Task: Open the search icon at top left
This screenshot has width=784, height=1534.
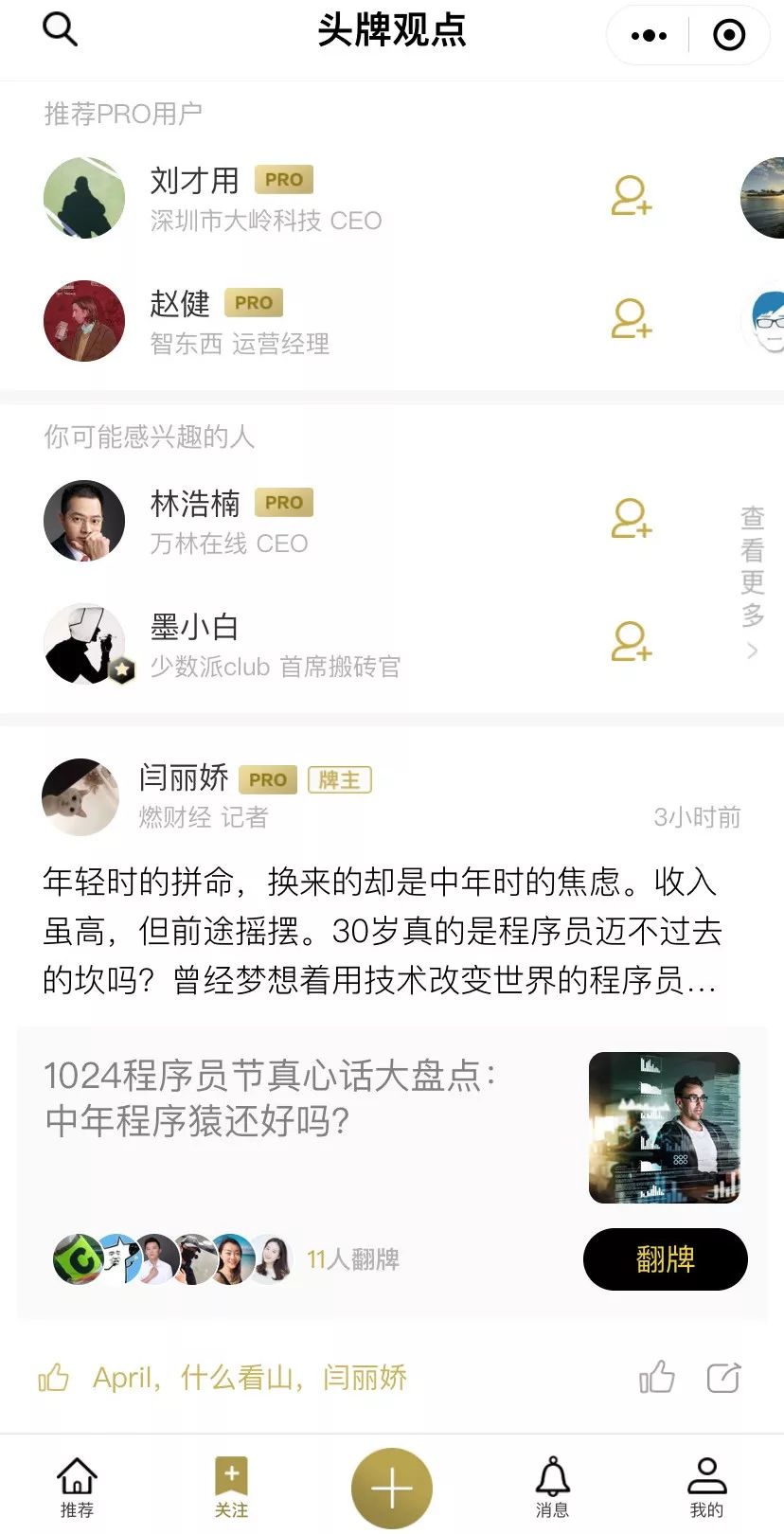Action: pos(60,28)
